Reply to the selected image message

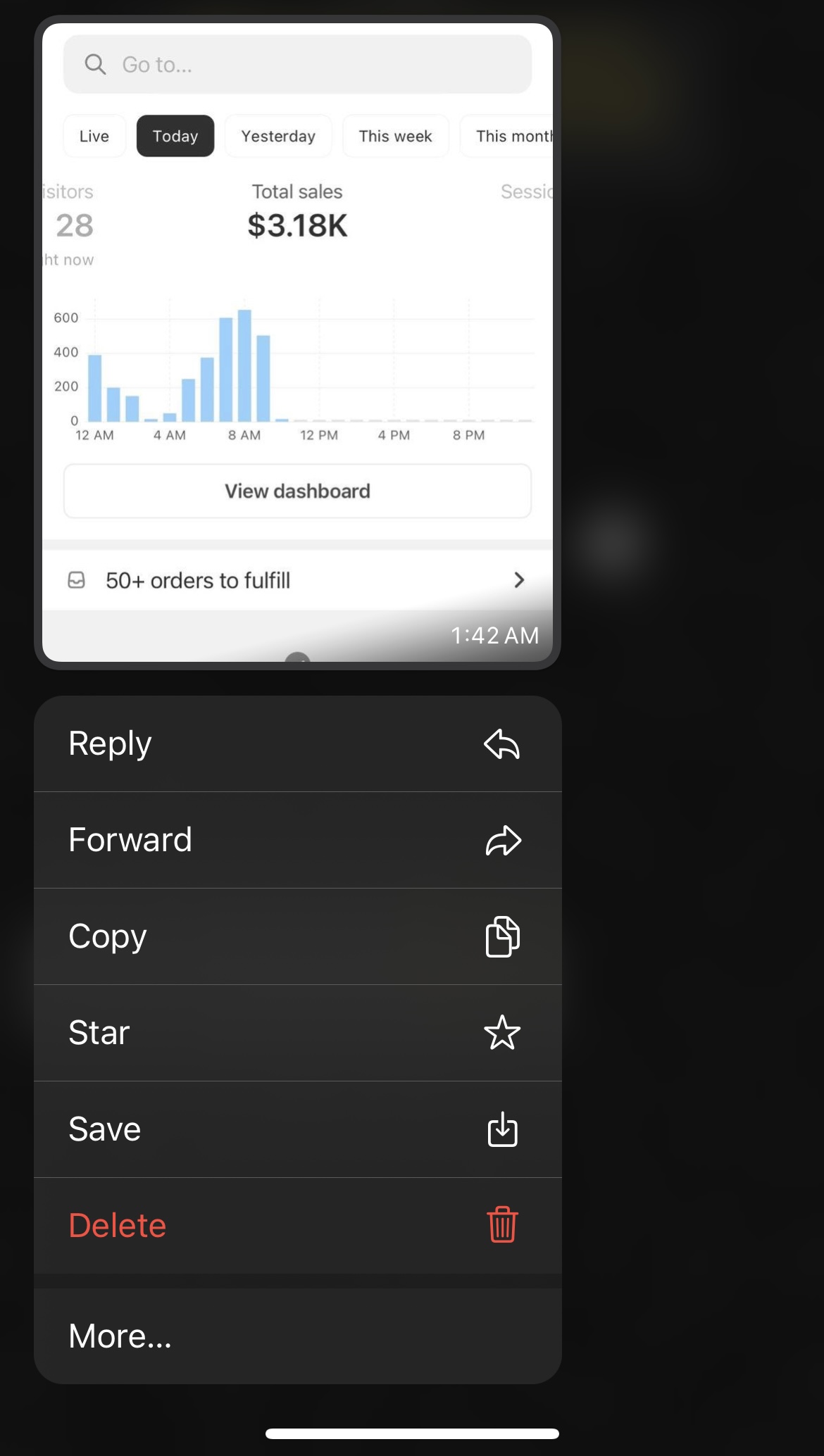297,743
